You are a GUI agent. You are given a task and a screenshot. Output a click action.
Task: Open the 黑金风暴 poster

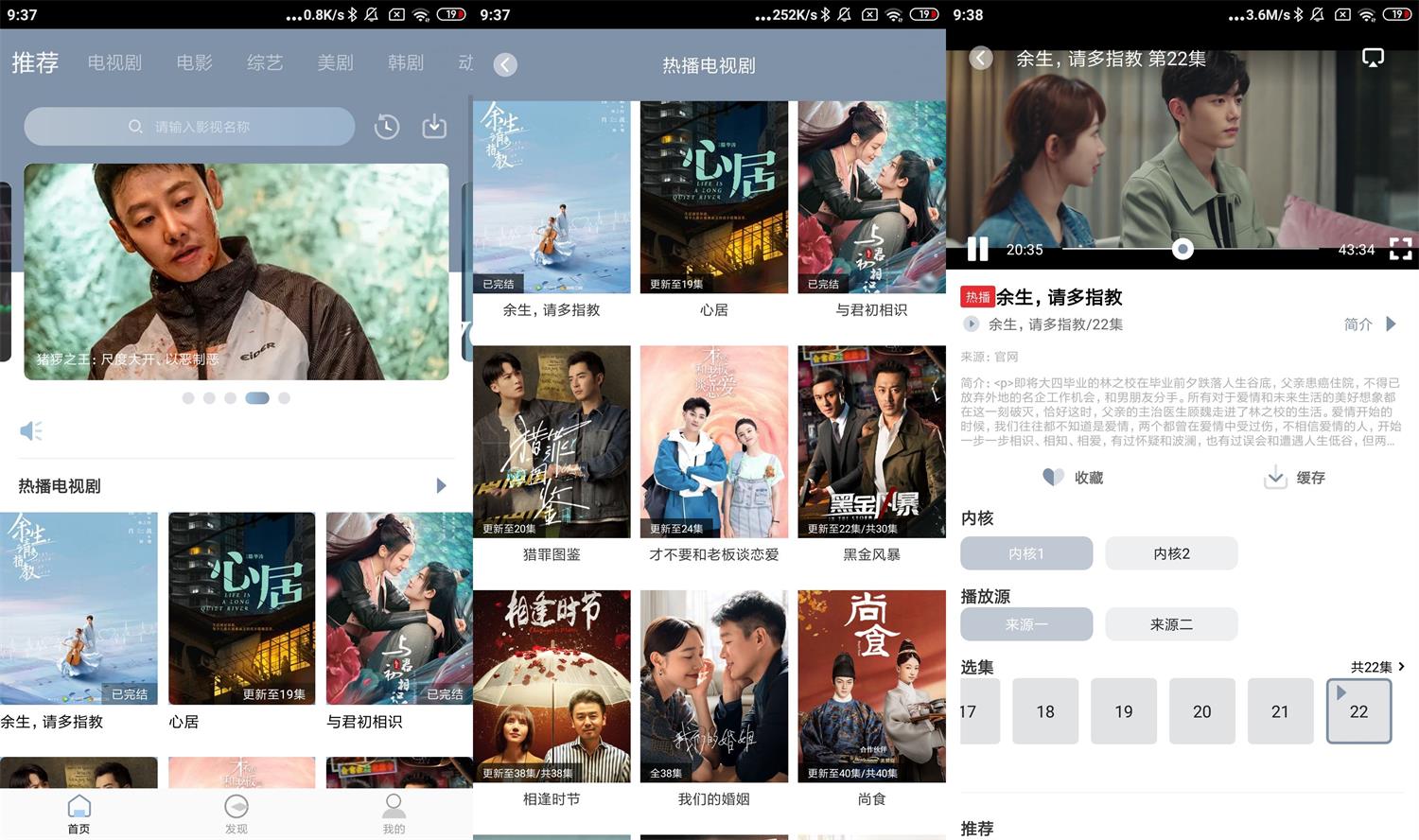click(871, 442)
